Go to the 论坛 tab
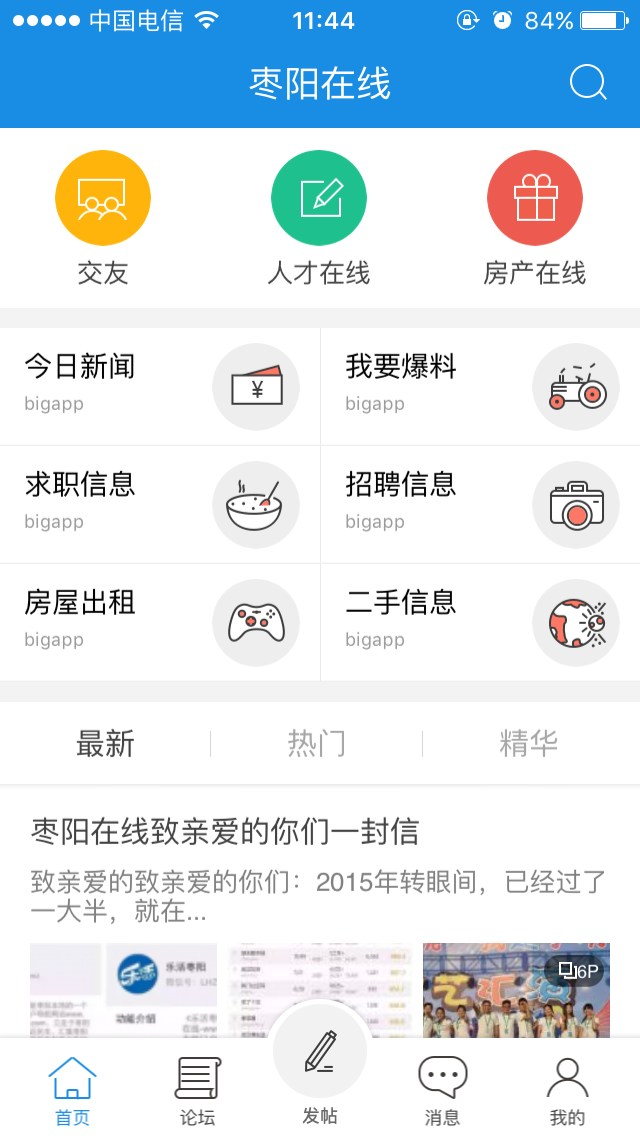This screenshot has height=1136, width=640. pos(197,1090)
